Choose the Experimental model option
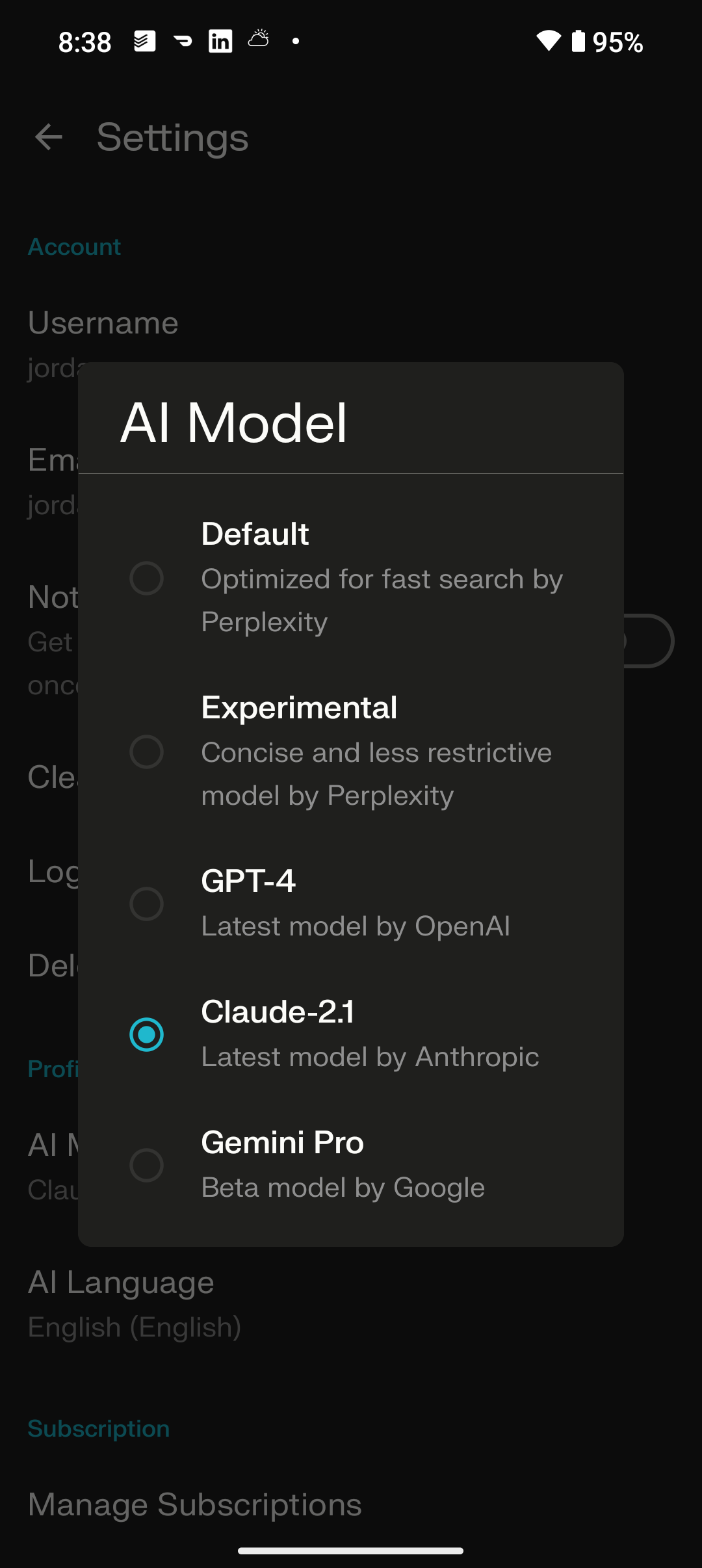Viewport: 702px width, 1568px height. pos(351,751)
